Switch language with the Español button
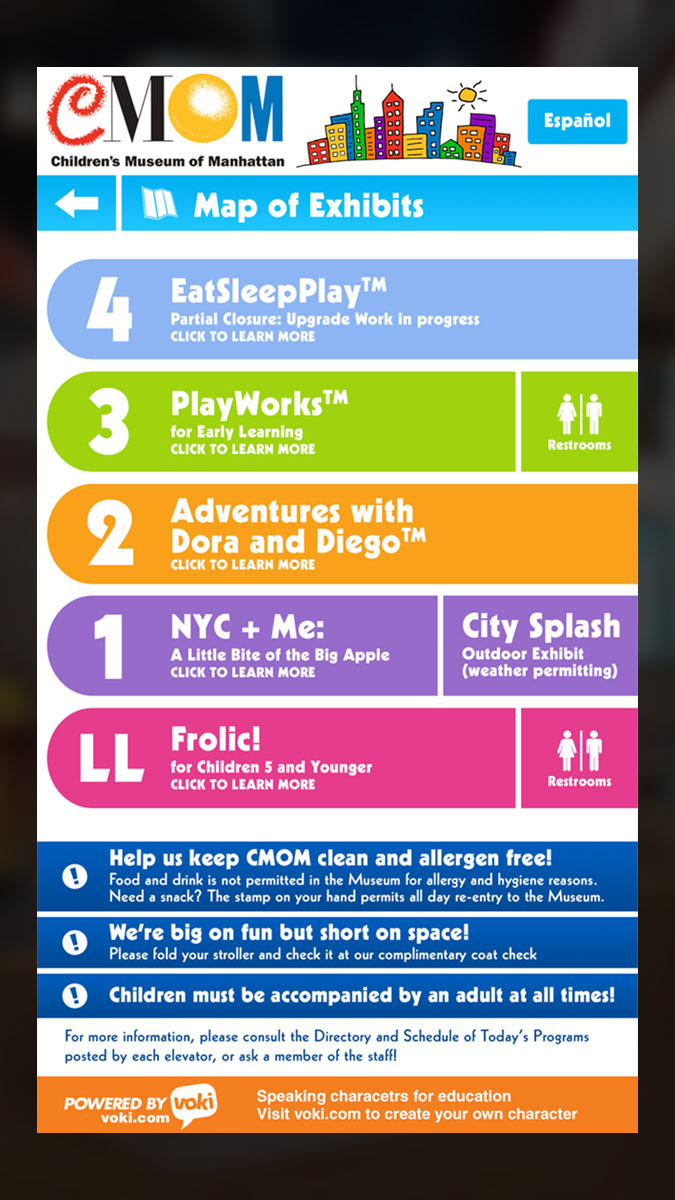 pyautogui.click(x=577, y=121)
